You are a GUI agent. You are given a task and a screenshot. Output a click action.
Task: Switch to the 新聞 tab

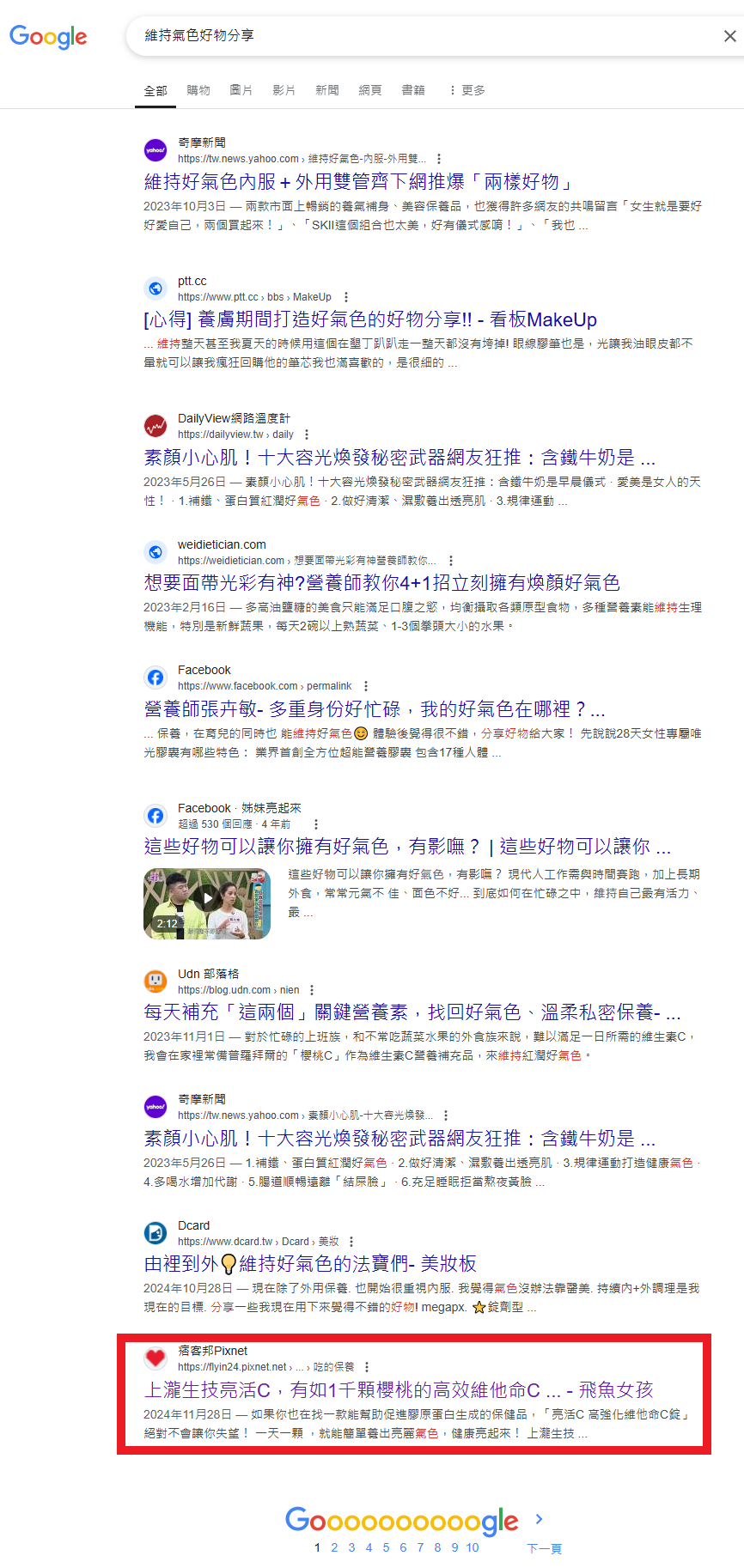(327, 90)
